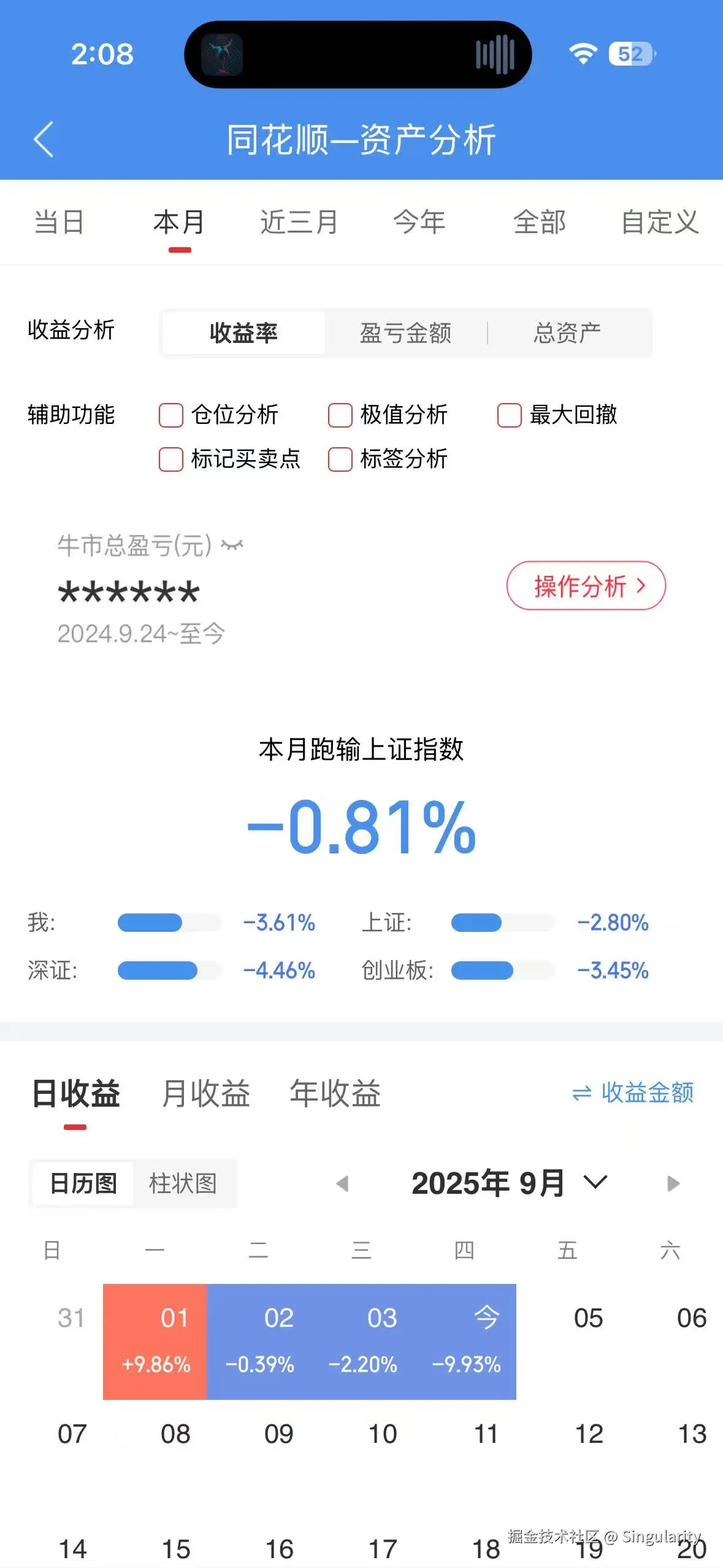Switch to the 当日 tab
723x1568 pixels.
[x=59, y=222]
